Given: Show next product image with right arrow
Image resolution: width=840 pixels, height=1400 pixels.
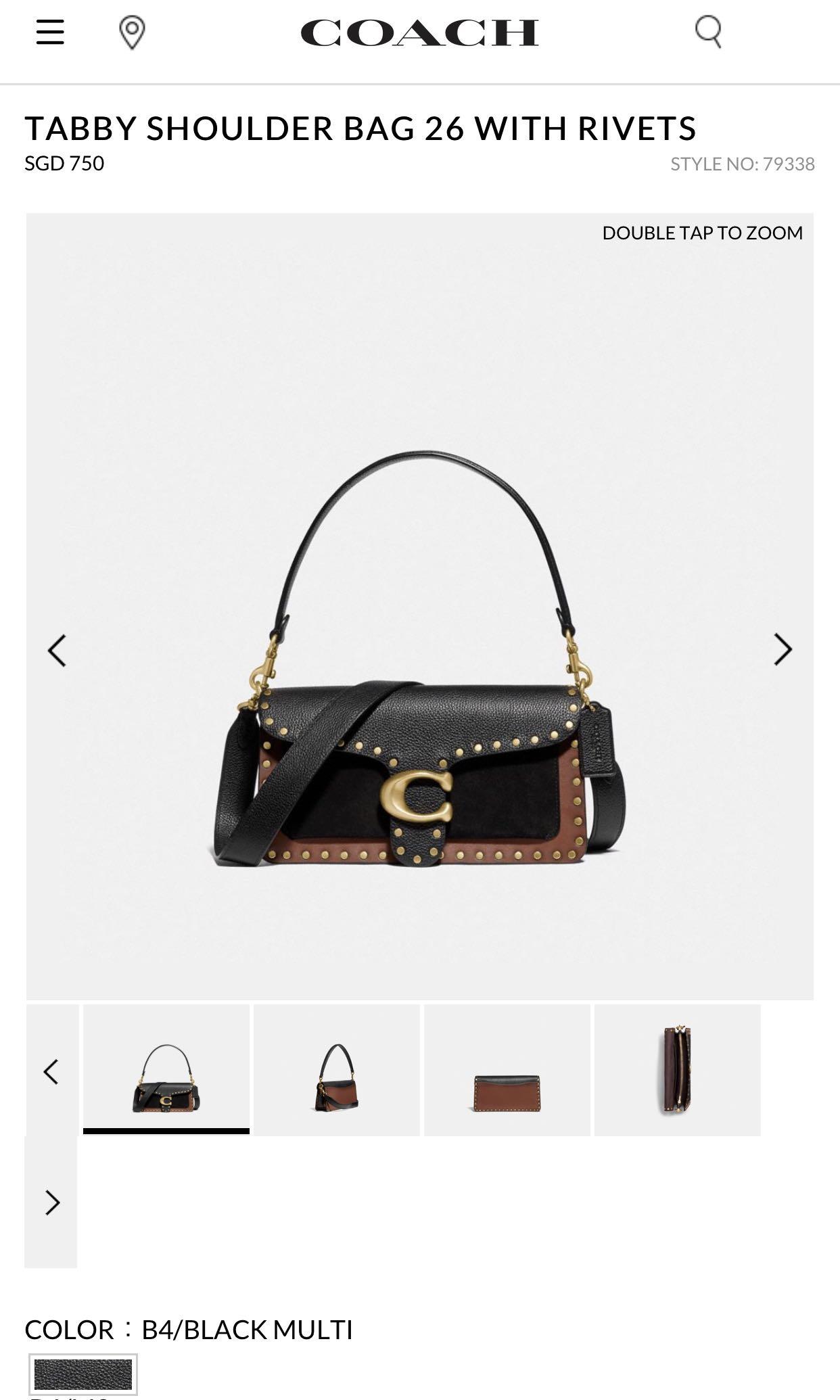Looking at the screenshot, I should [x=783, y=650].
